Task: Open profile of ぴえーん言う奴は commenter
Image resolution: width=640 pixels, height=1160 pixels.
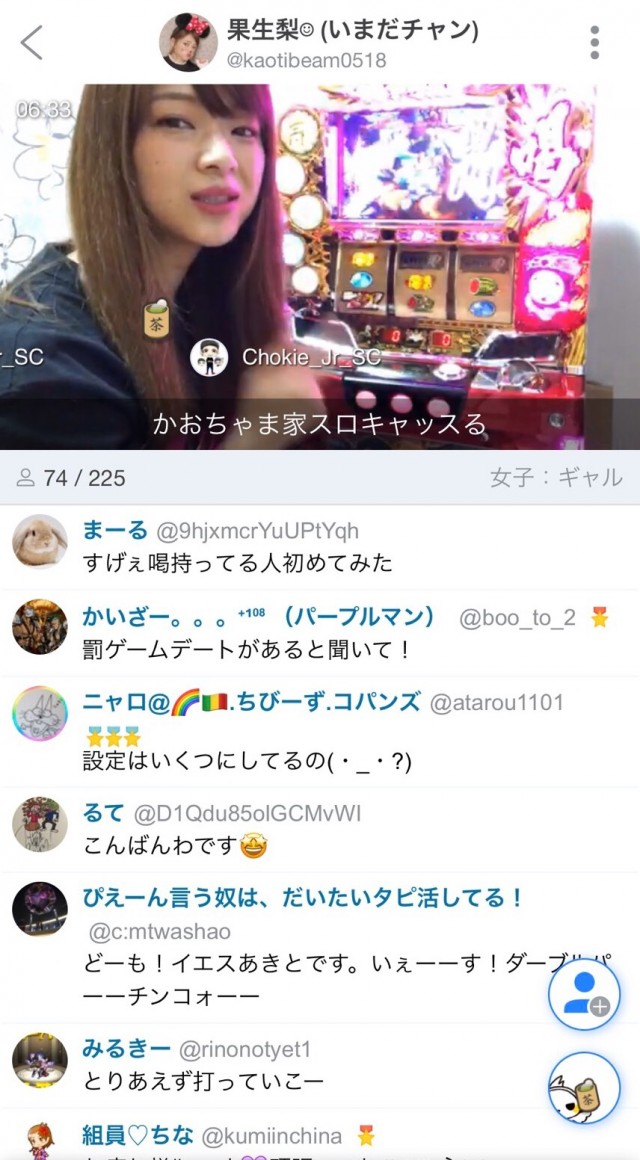Action: coord(40,910)
